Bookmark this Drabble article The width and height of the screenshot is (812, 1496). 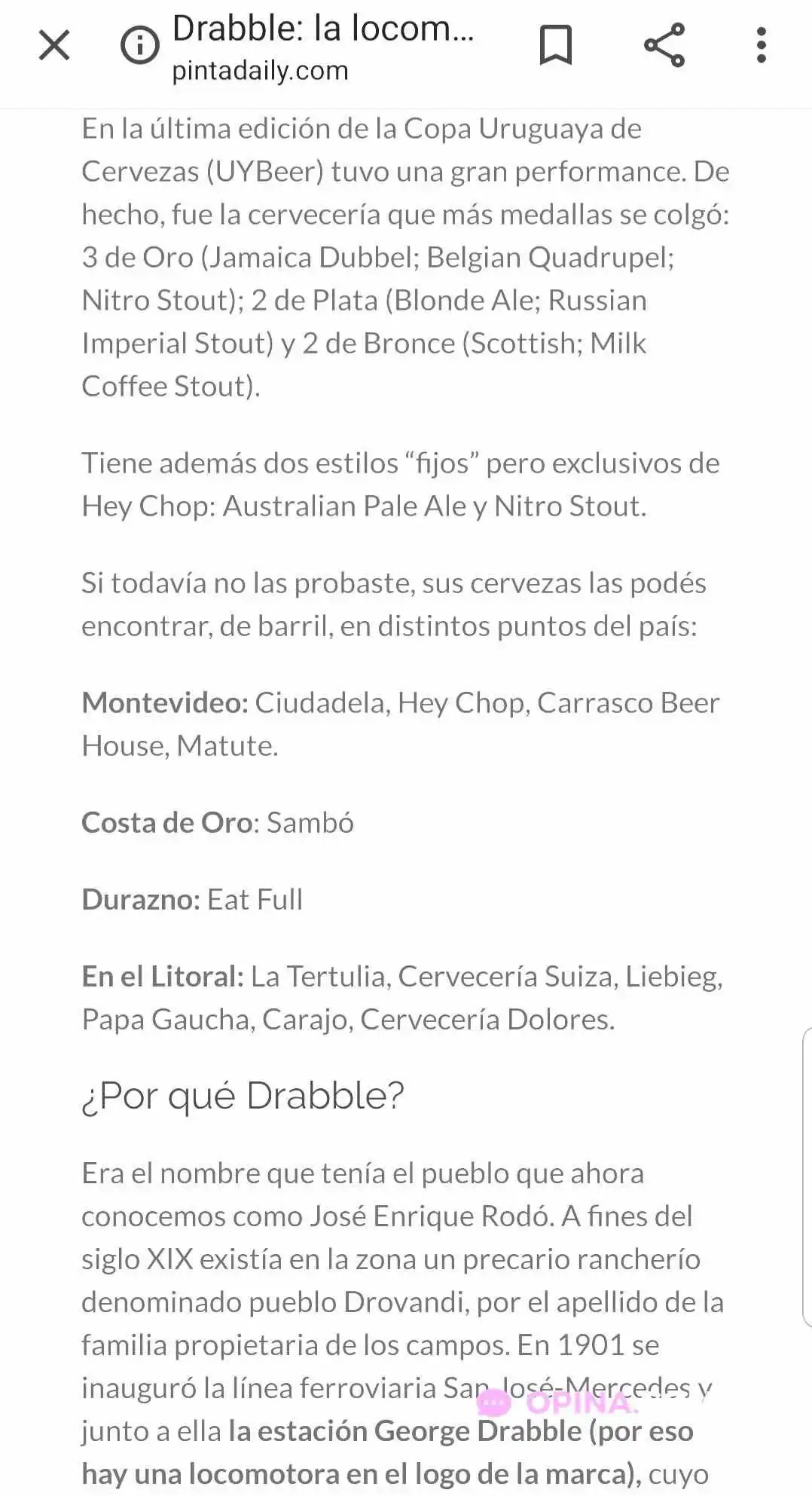(x=556, y=45)
